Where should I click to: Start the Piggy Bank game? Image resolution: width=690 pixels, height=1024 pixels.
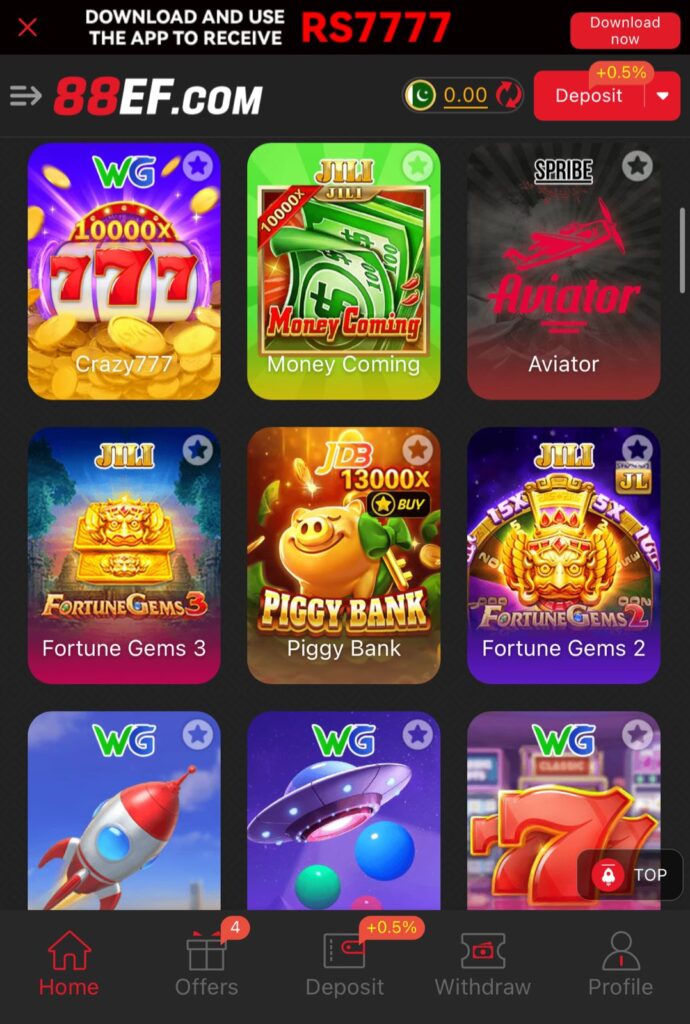343,555
